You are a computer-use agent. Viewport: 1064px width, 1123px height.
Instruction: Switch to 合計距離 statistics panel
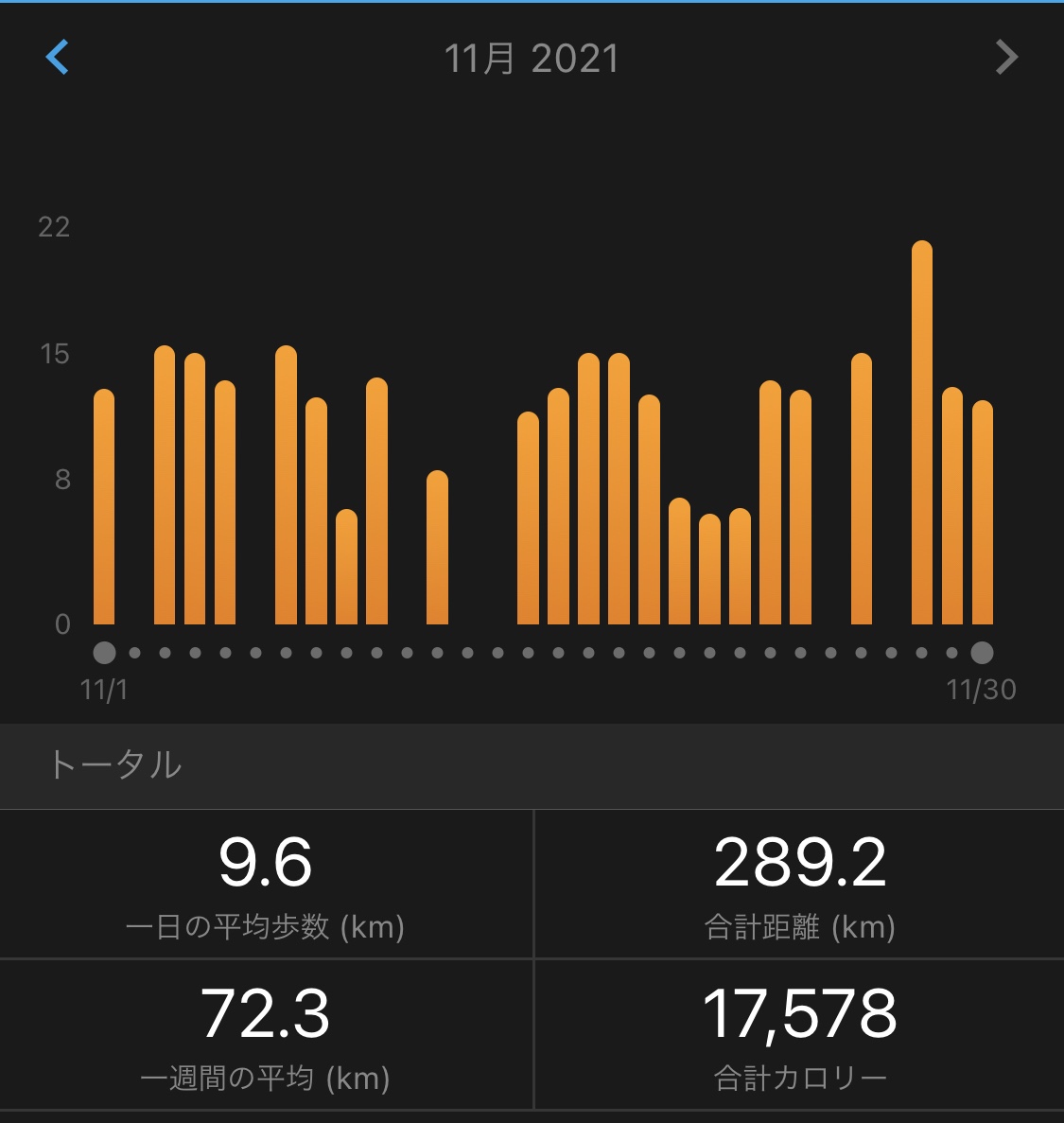[x=799, y=885]
